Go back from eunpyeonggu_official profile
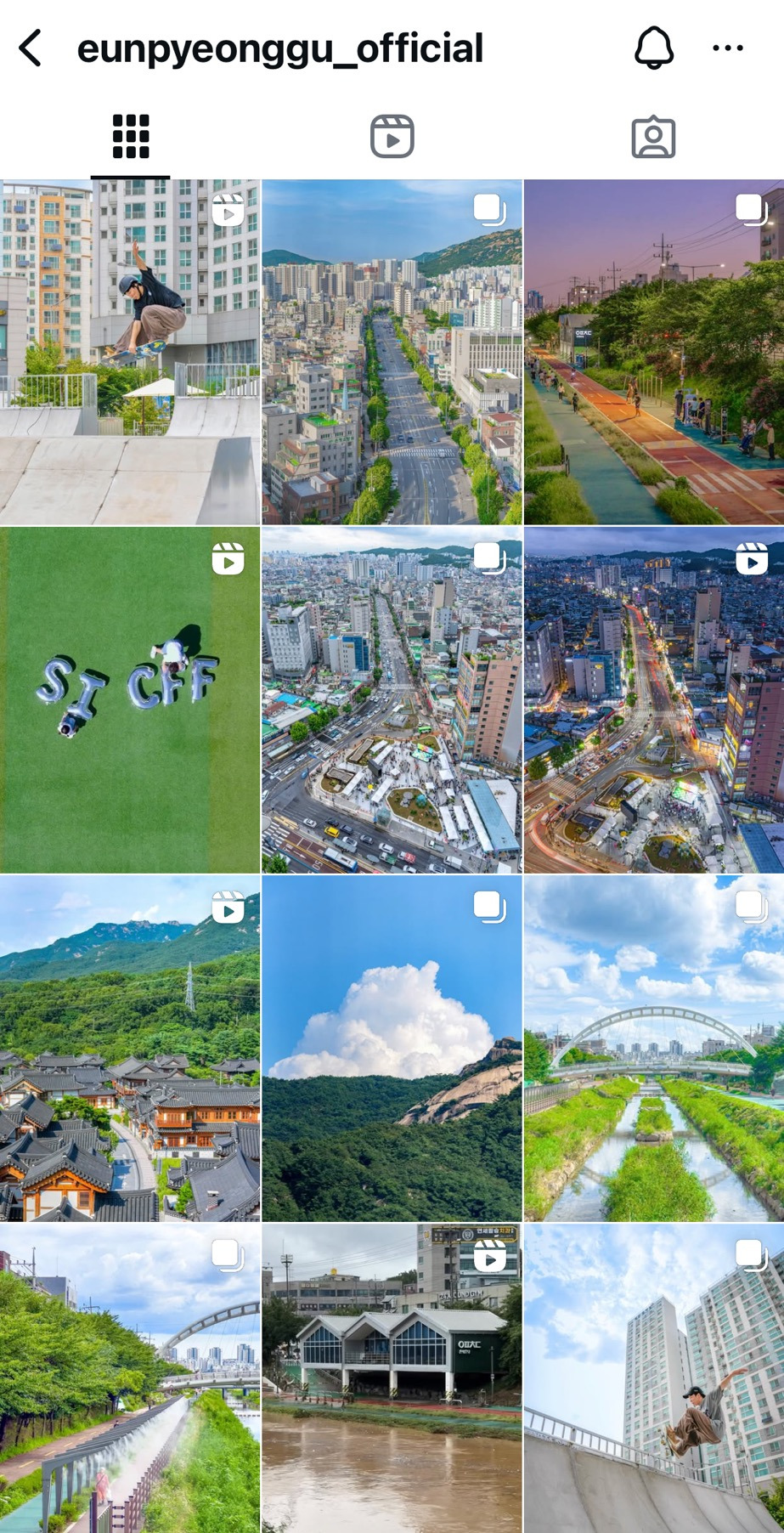784x1533 pixels. pyautogui.click(x=31, y=48)
